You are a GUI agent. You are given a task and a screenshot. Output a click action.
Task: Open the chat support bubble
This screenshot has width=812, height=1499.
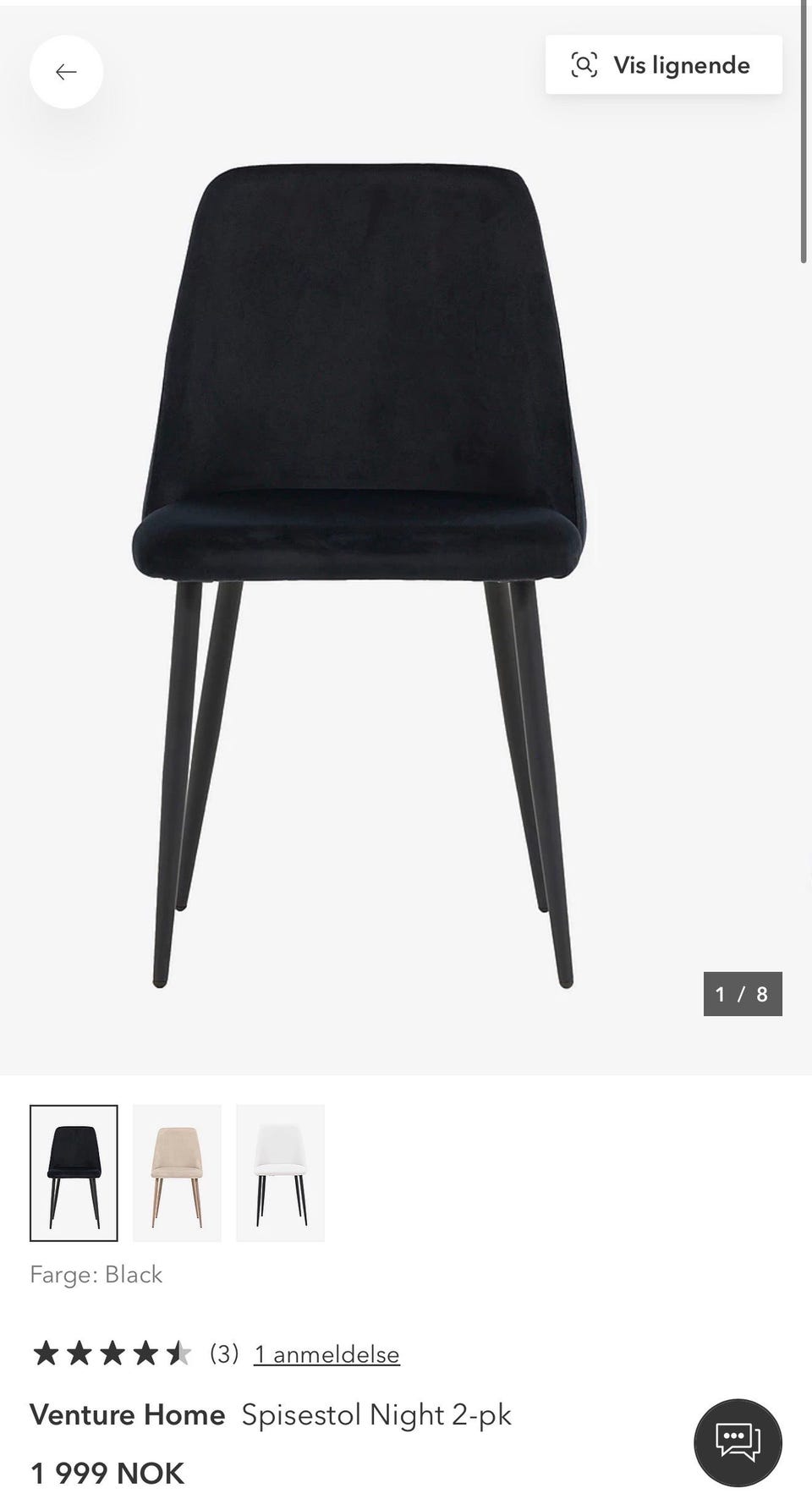click(738, 1442)
